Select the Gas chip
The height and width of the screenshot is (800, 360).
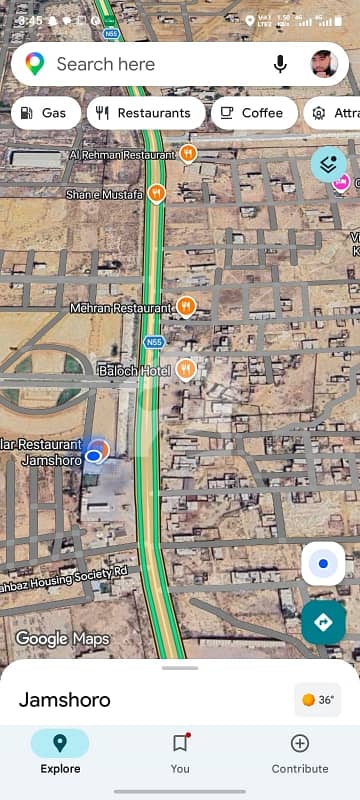(46, 113)
